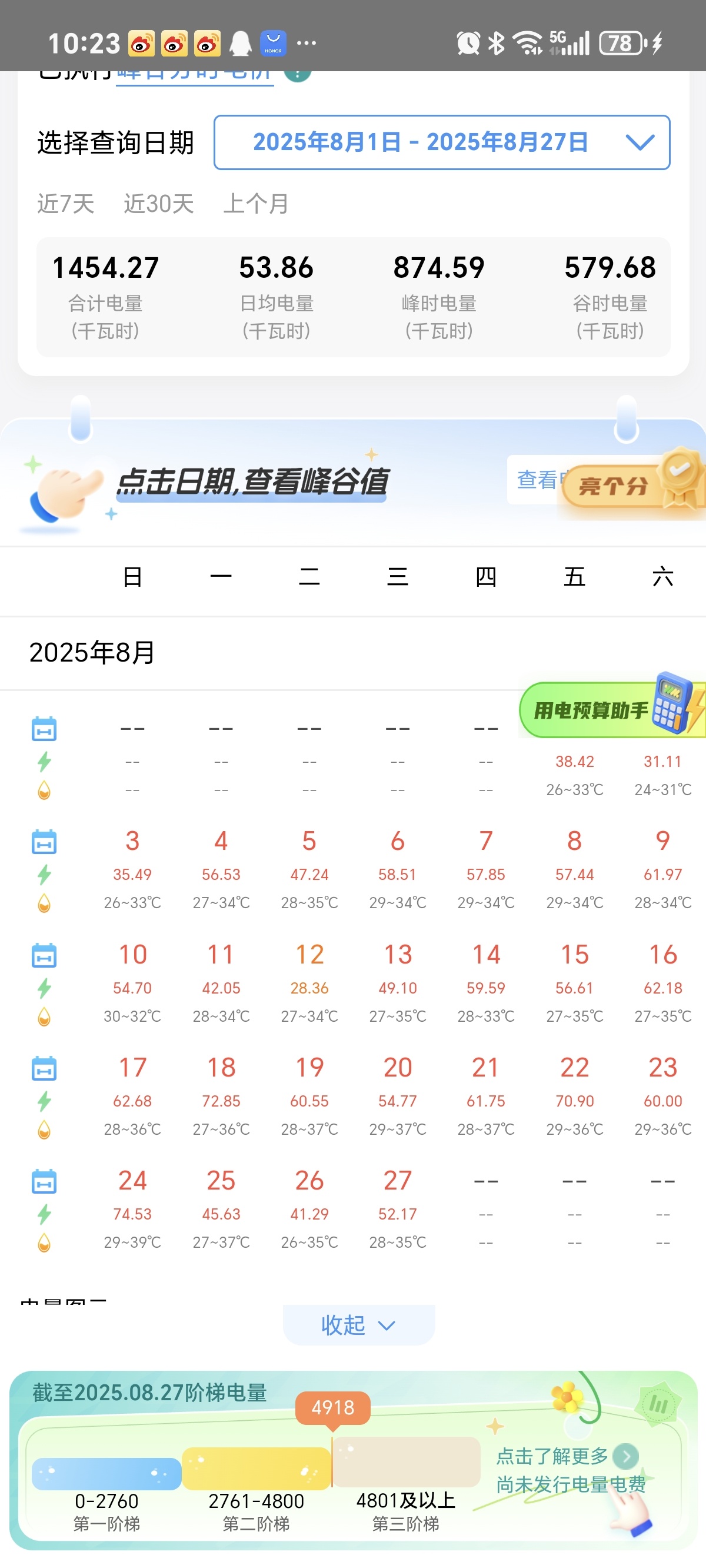Tap the 亮个分 badge button
The width and height of the screenshot is (706, 1568).
pyautogui.click(x=615, y=486)
